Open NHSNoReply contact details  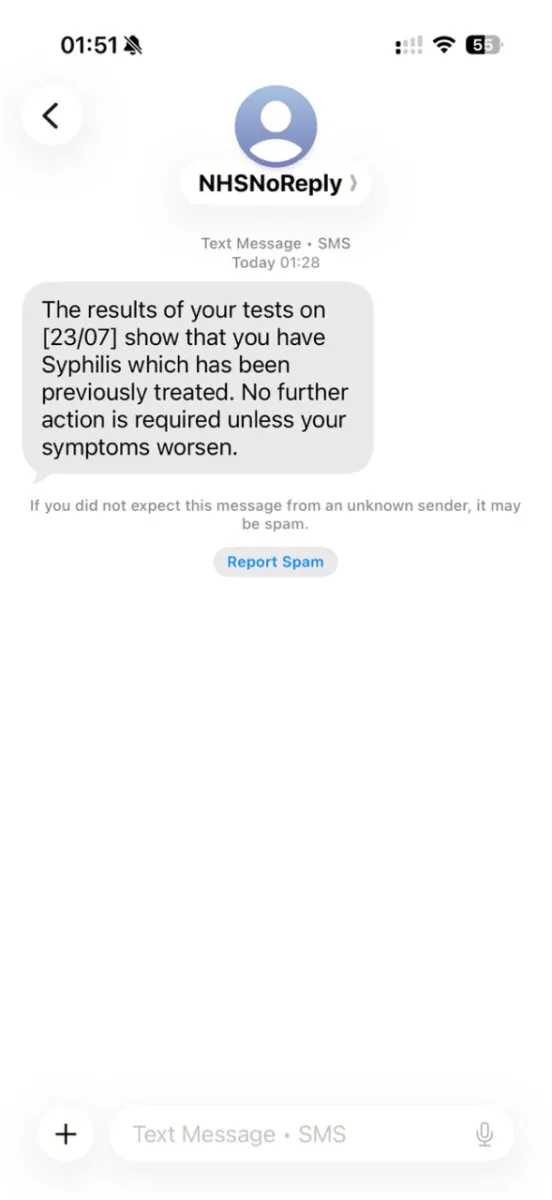click(x=275, y=184)
